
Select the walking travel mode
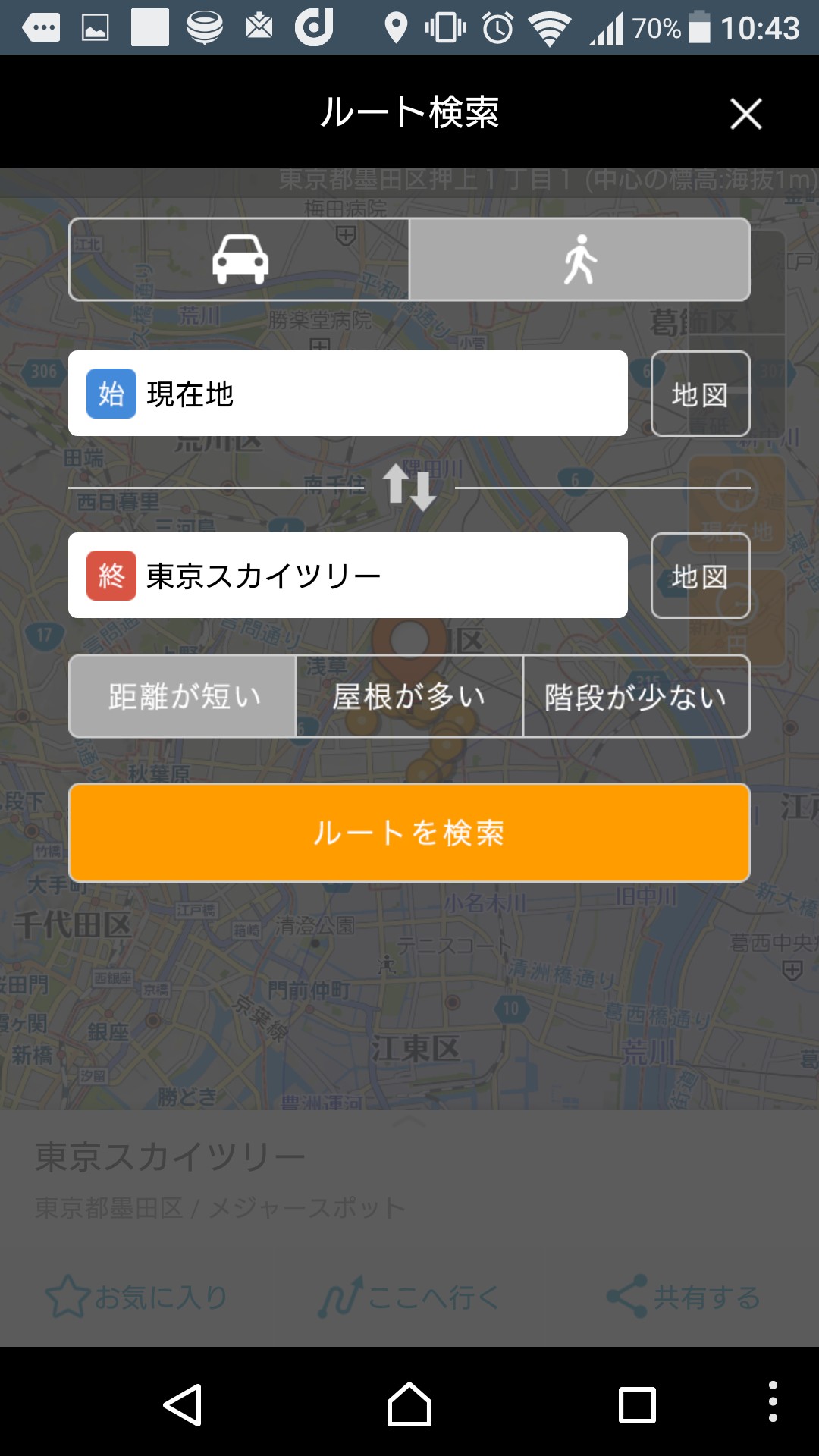coord(579,259)
